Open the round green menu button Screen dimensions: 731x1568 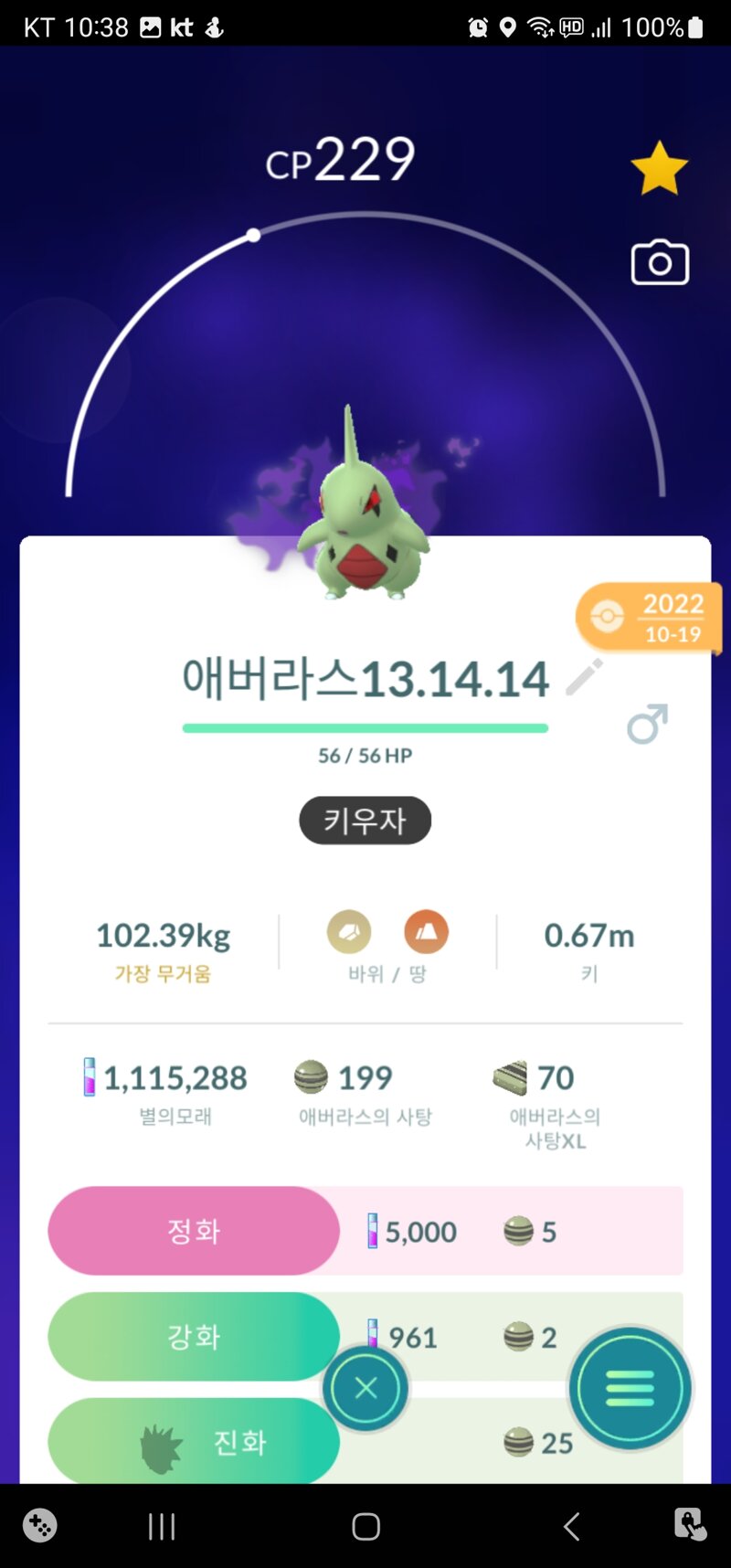coord(630,1388)
